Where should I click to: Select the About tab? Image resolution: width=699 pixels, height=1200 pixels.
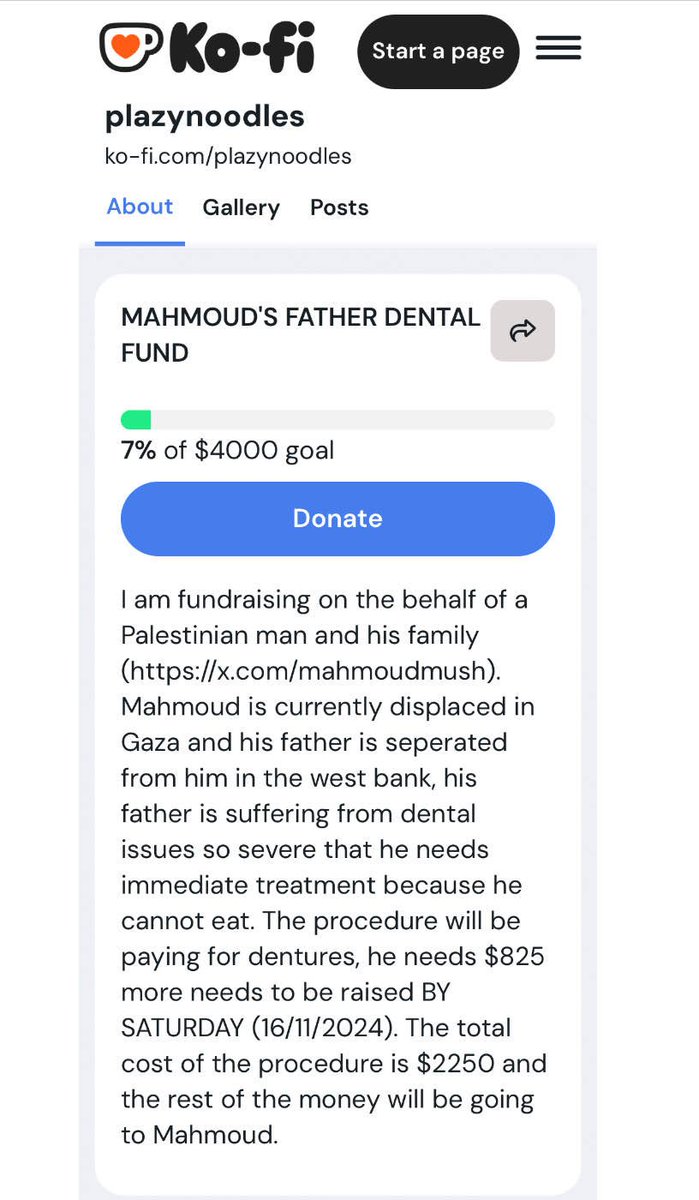(140, 207)
